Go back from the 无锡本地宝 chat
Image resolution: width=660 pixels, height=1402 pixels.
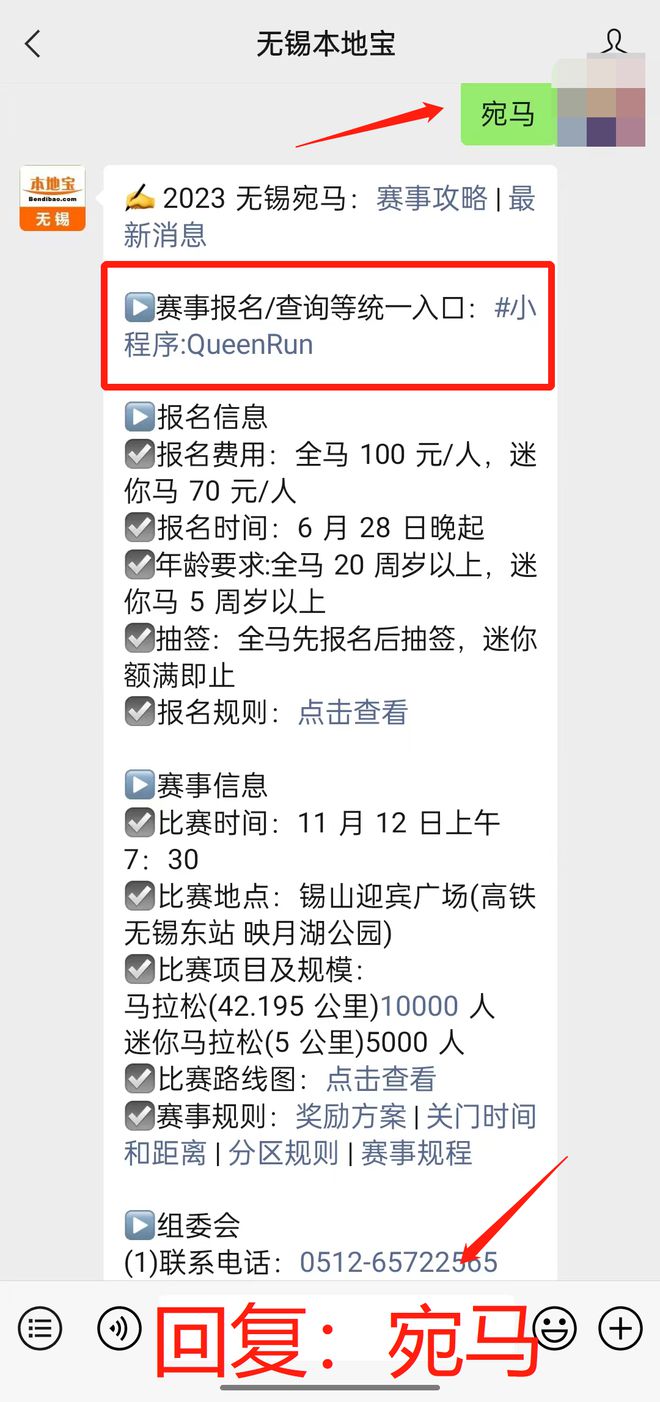pyautogui.click(x=33, y=43)
